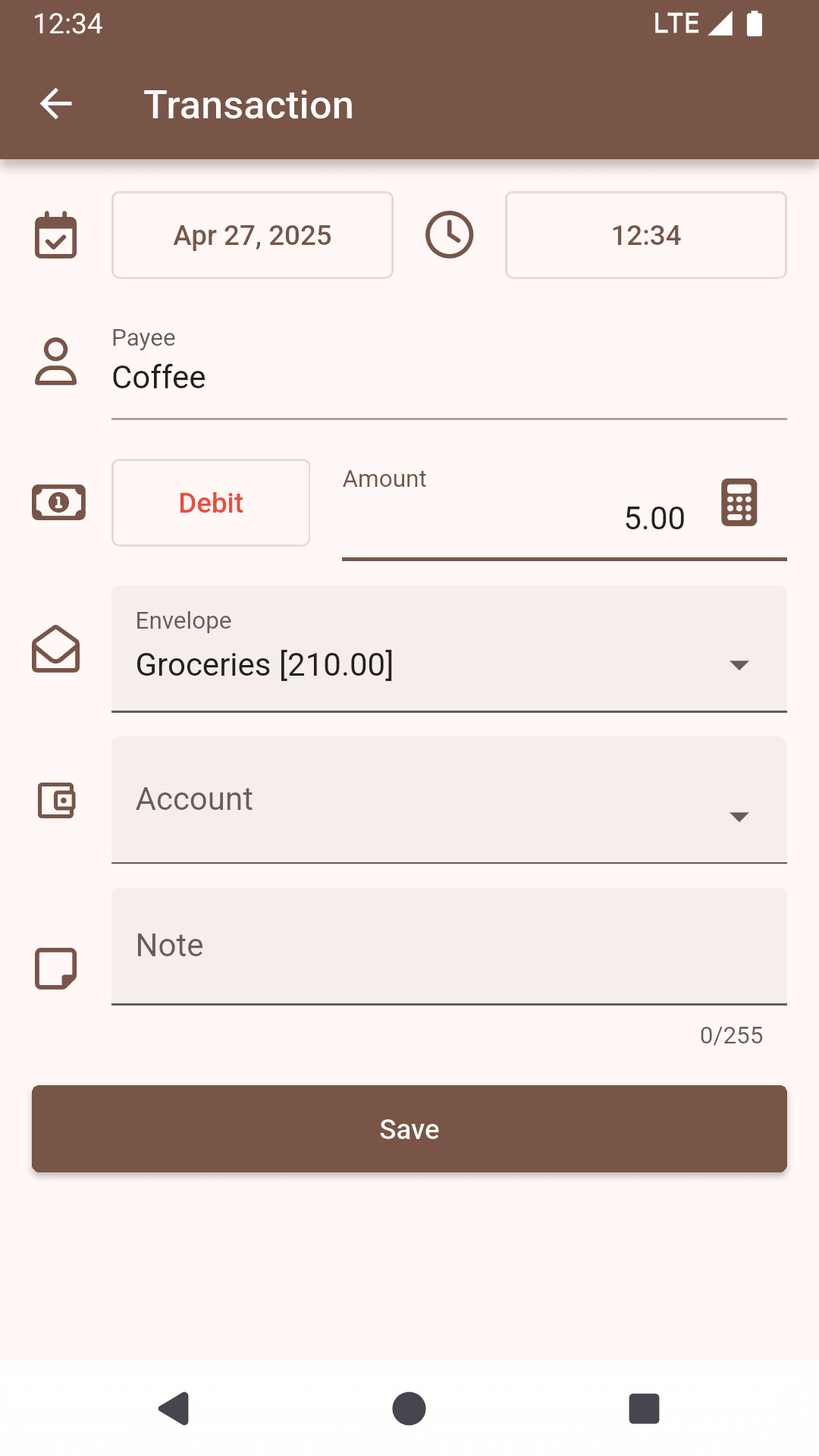
Task: Go back using the arrow in the header
Action: click(55, 104)
